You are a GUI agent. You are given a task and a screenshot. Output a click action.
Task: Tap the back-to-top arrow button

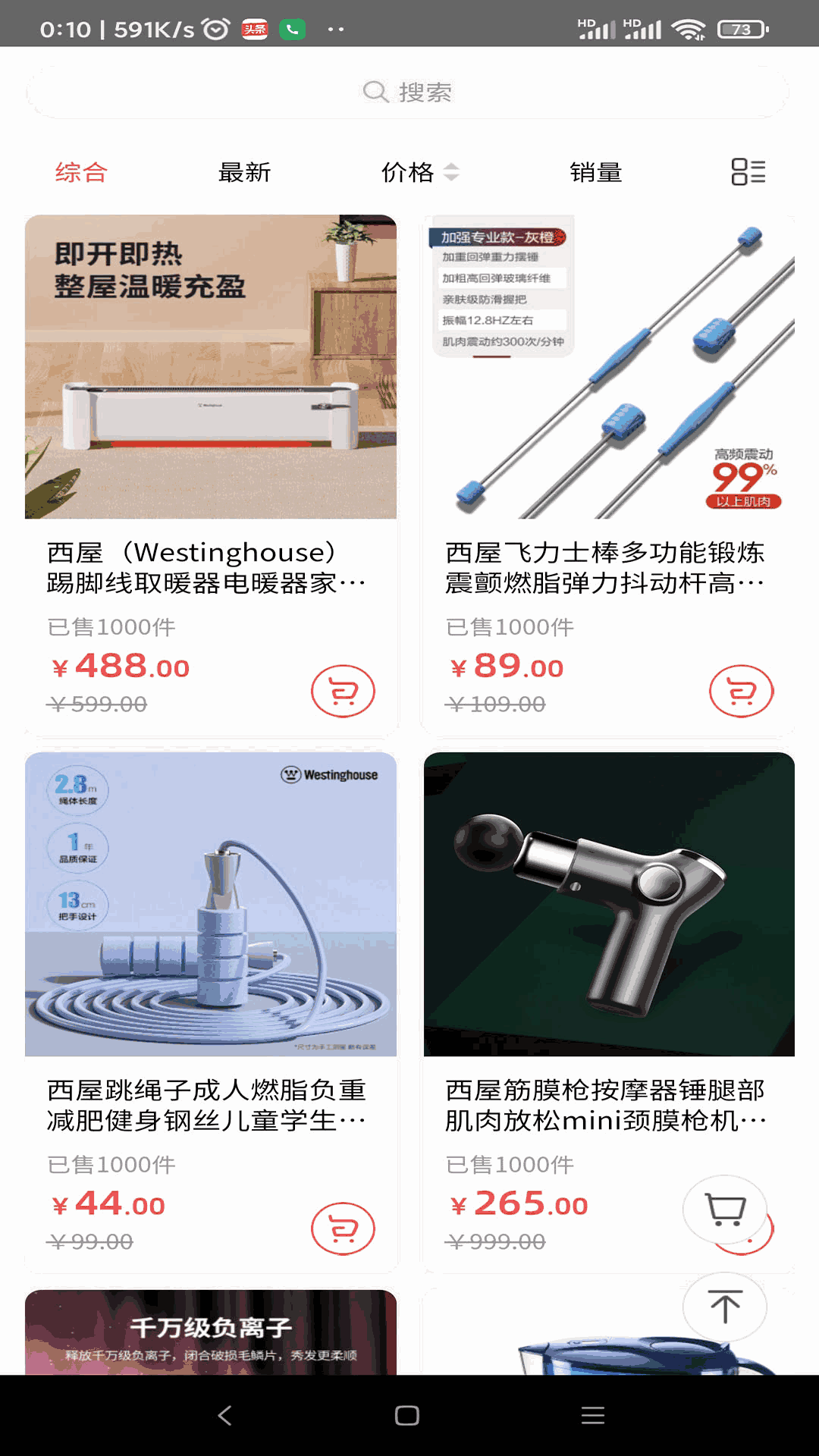(x=724, y=1307)
